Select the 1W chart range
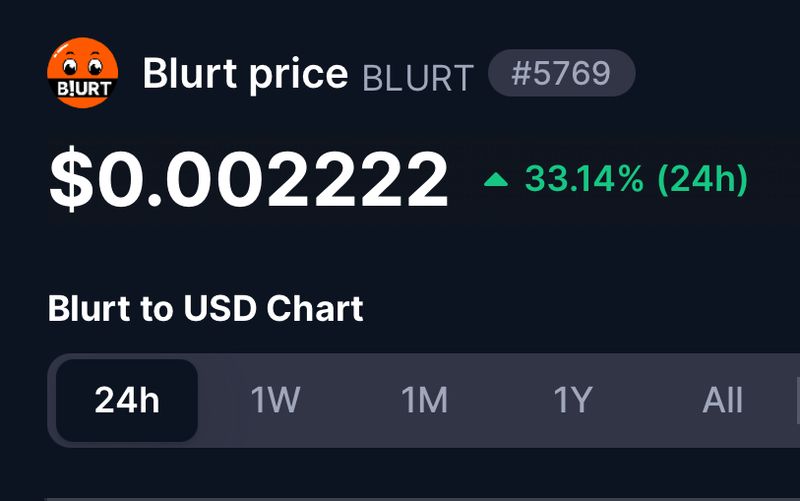The width and height of the screenshot is (800, 501). [x=275, y=400]
